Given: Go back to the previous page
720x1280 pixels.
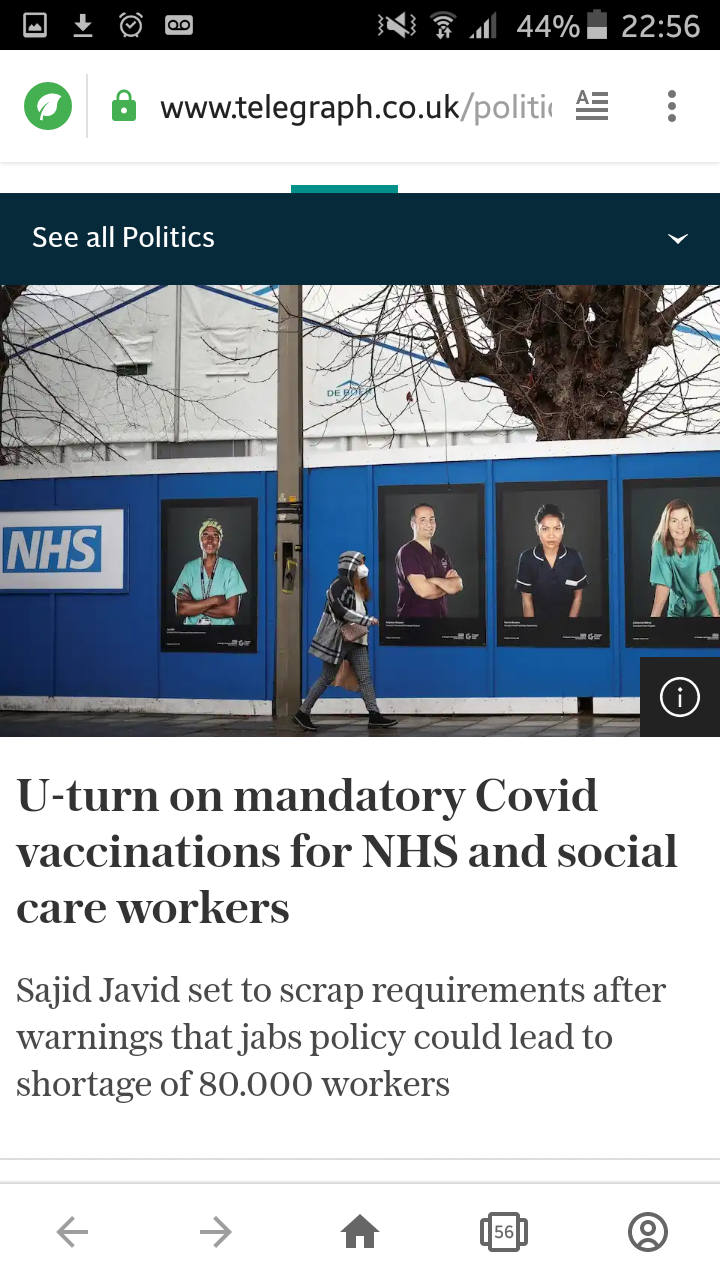Looking at the screenshot, I should click(x=72, y=1232).
